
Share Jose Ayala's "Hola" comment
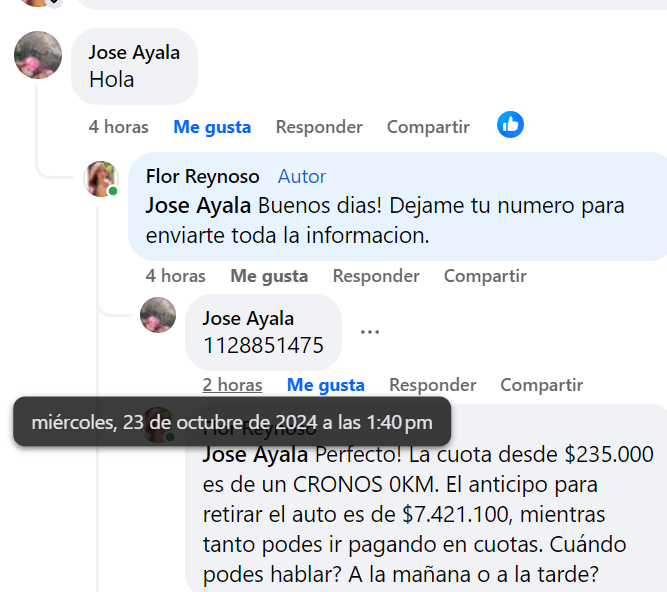[x=428, y=127]
